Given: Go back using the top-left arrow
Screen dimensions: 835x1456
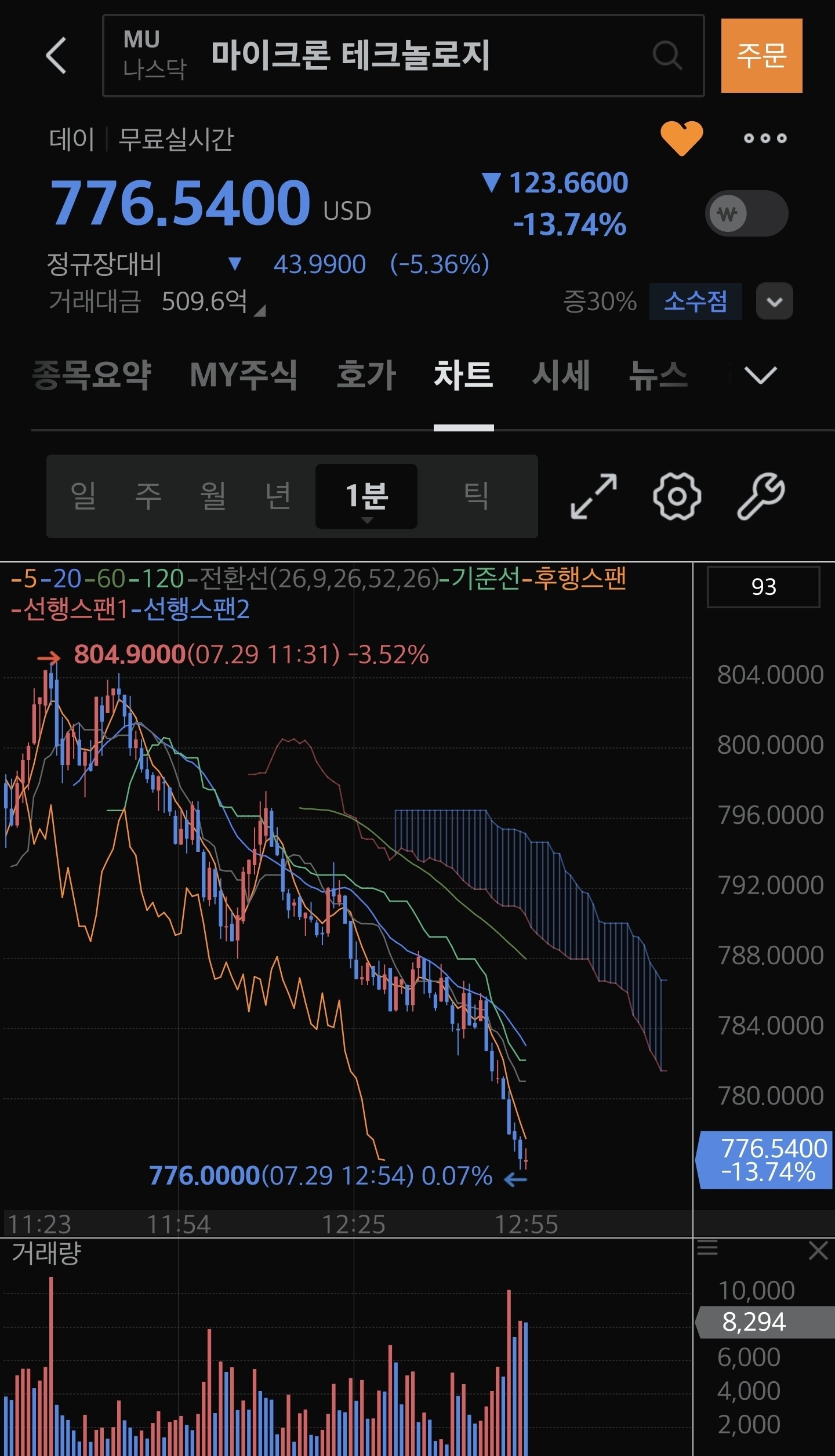Looking at the screenshot, I should pyautogui.click(x=56, y=56).
